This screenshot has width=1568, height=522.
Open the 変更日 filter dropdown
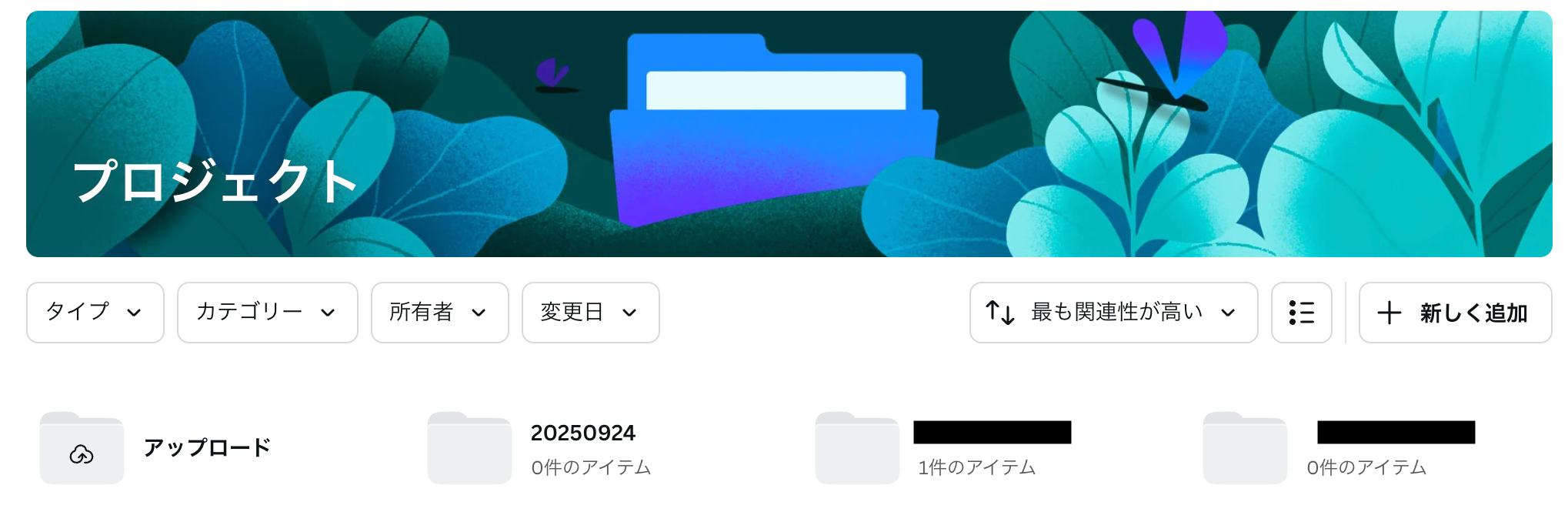[590, 313]
